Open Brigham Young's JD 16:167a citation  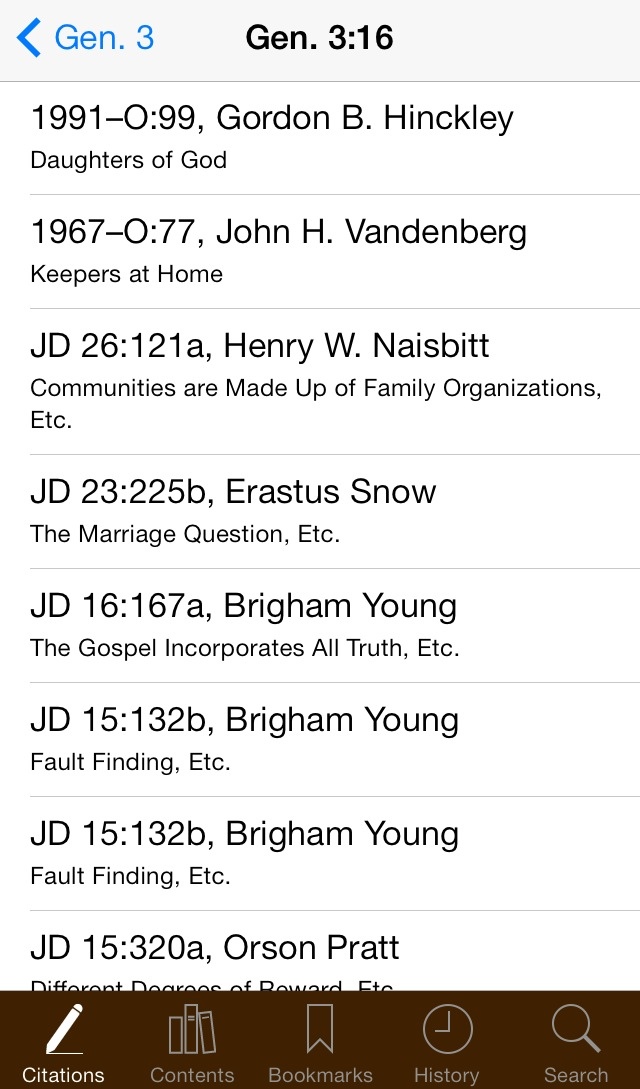[320, 626]
